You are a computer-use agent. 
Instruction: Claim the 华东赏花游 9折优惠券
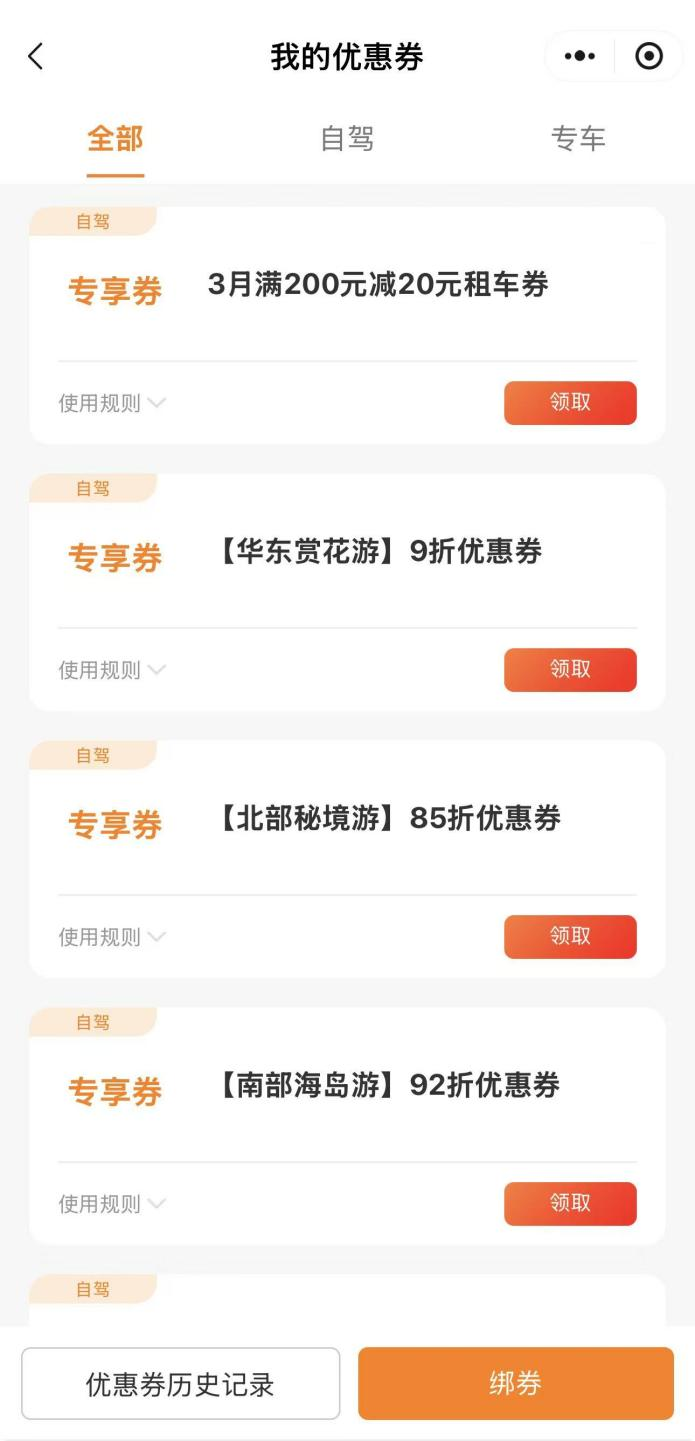(570, 670)
